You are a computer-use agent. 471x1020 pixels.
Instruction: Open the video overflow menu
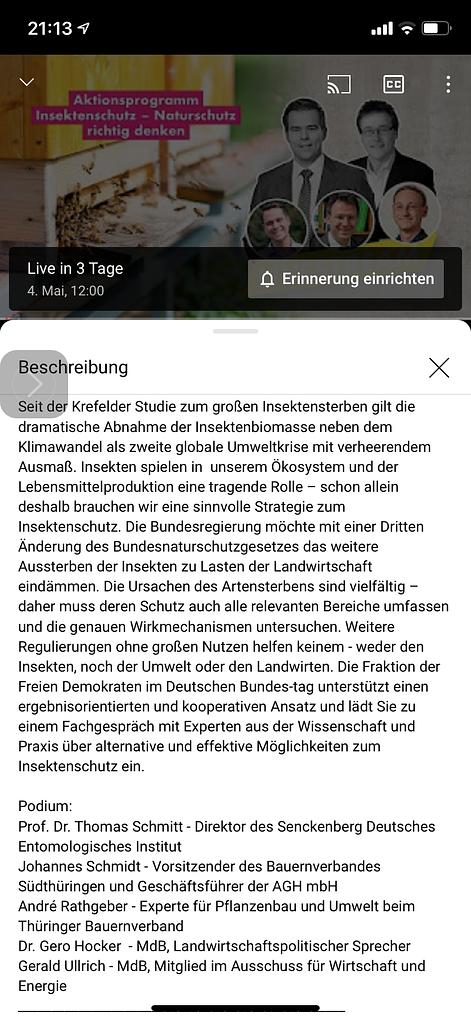[448, 85]
